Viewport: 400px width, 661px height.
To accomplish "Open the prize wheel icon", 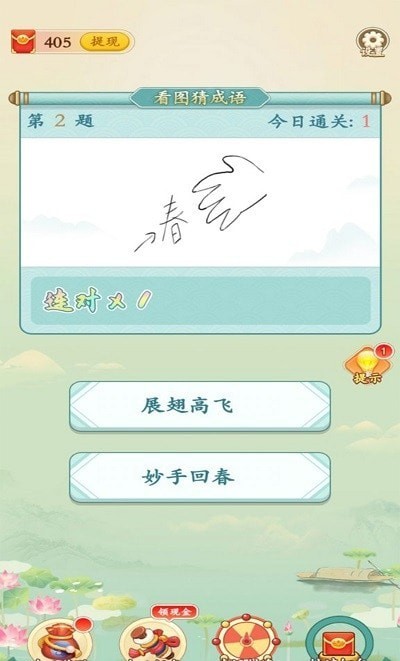I will (247, 640).
